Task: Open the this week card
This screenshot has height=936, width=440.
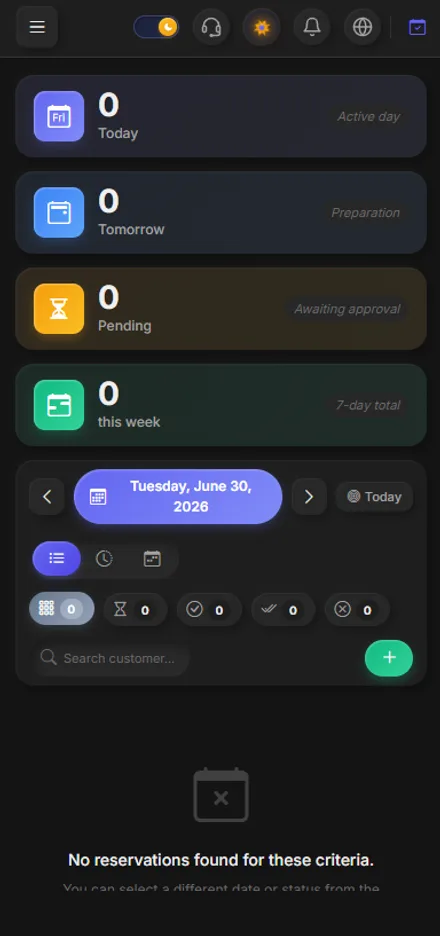Action: coord(221,405)
